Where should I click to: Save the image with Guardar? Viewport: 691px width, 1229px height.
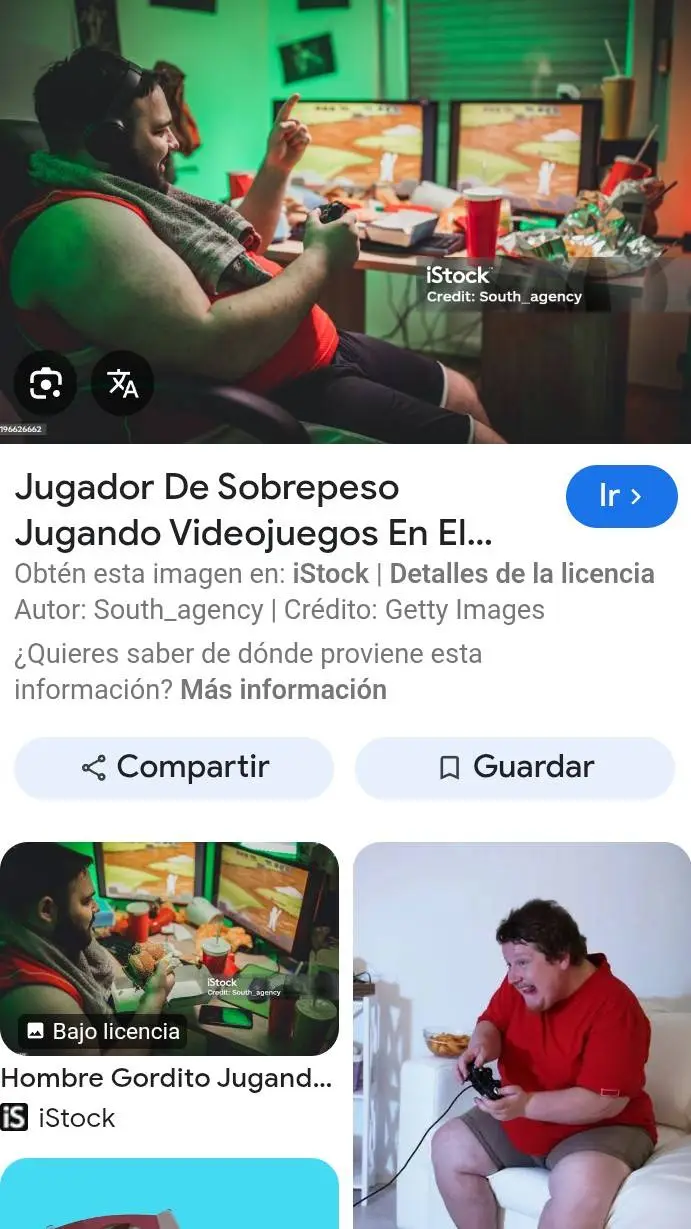[x=515, y=767]
